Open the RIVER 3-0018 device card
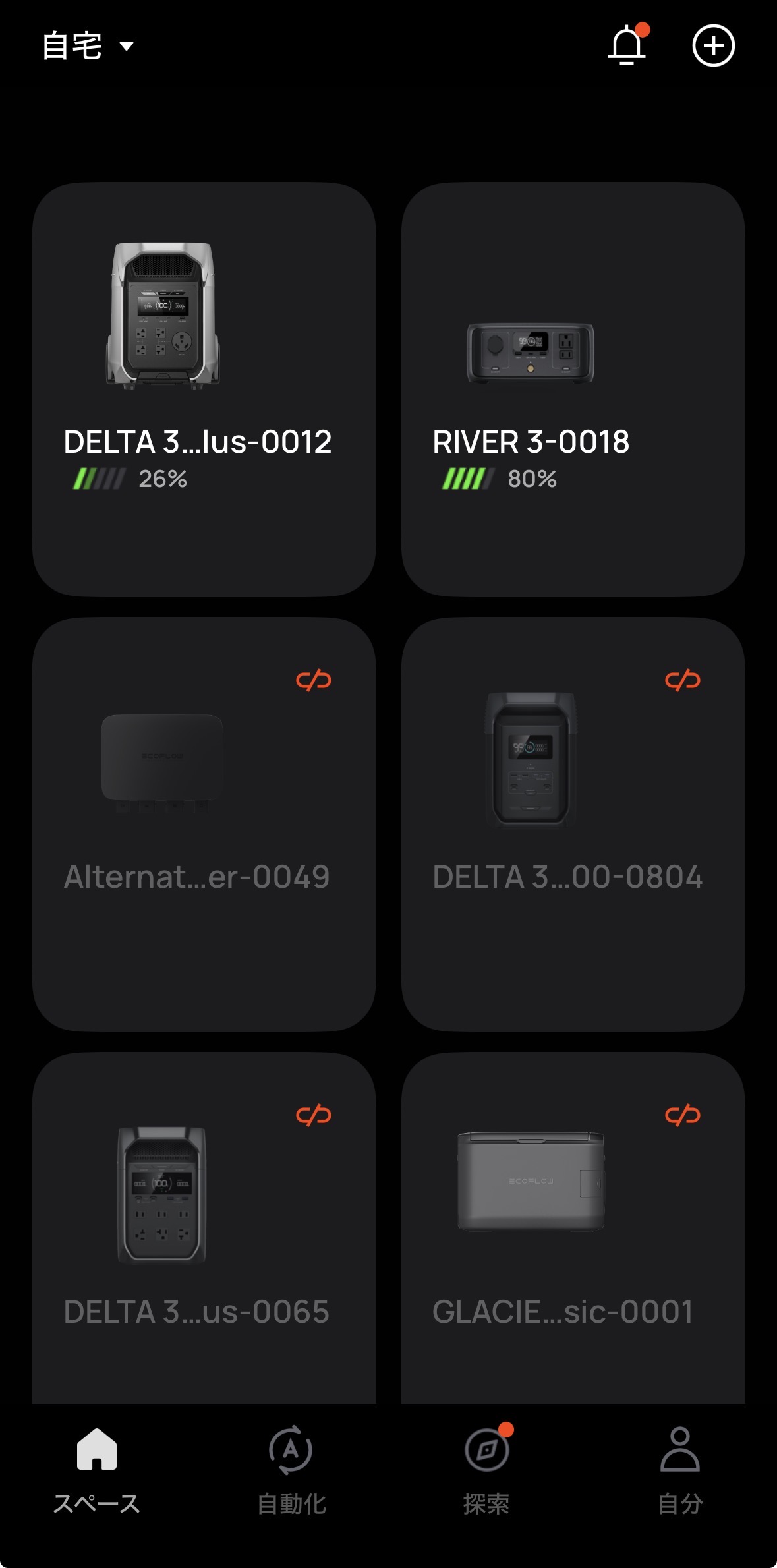The height and width of the screenshot is (1568, 777). (573, 390)
